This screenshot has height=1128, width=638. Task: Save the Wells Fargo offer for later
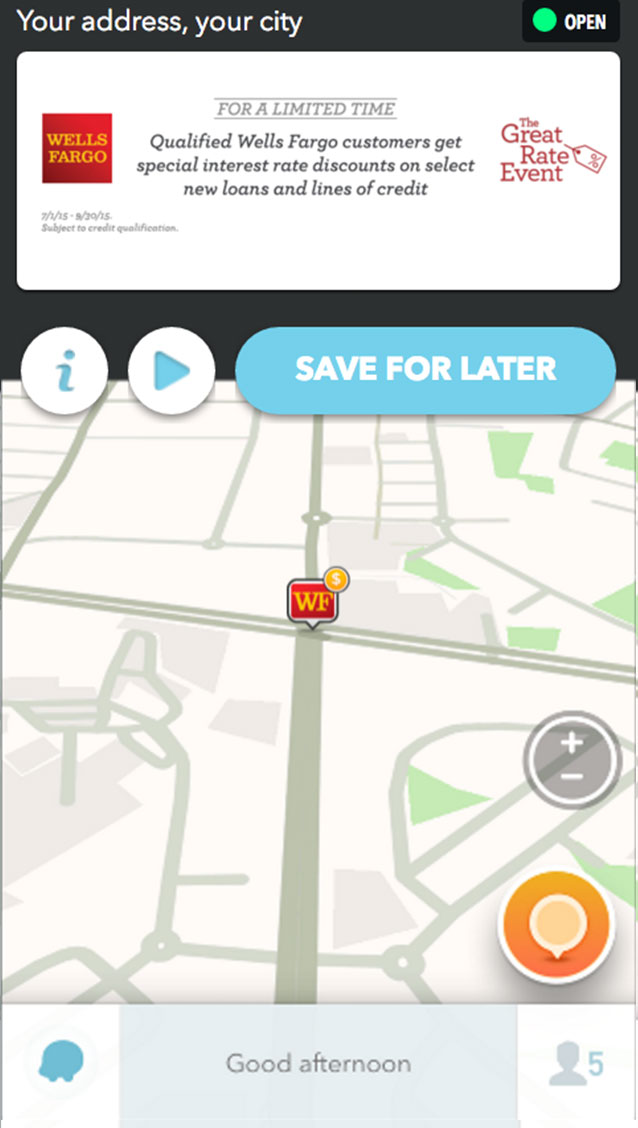pos(425,369)
